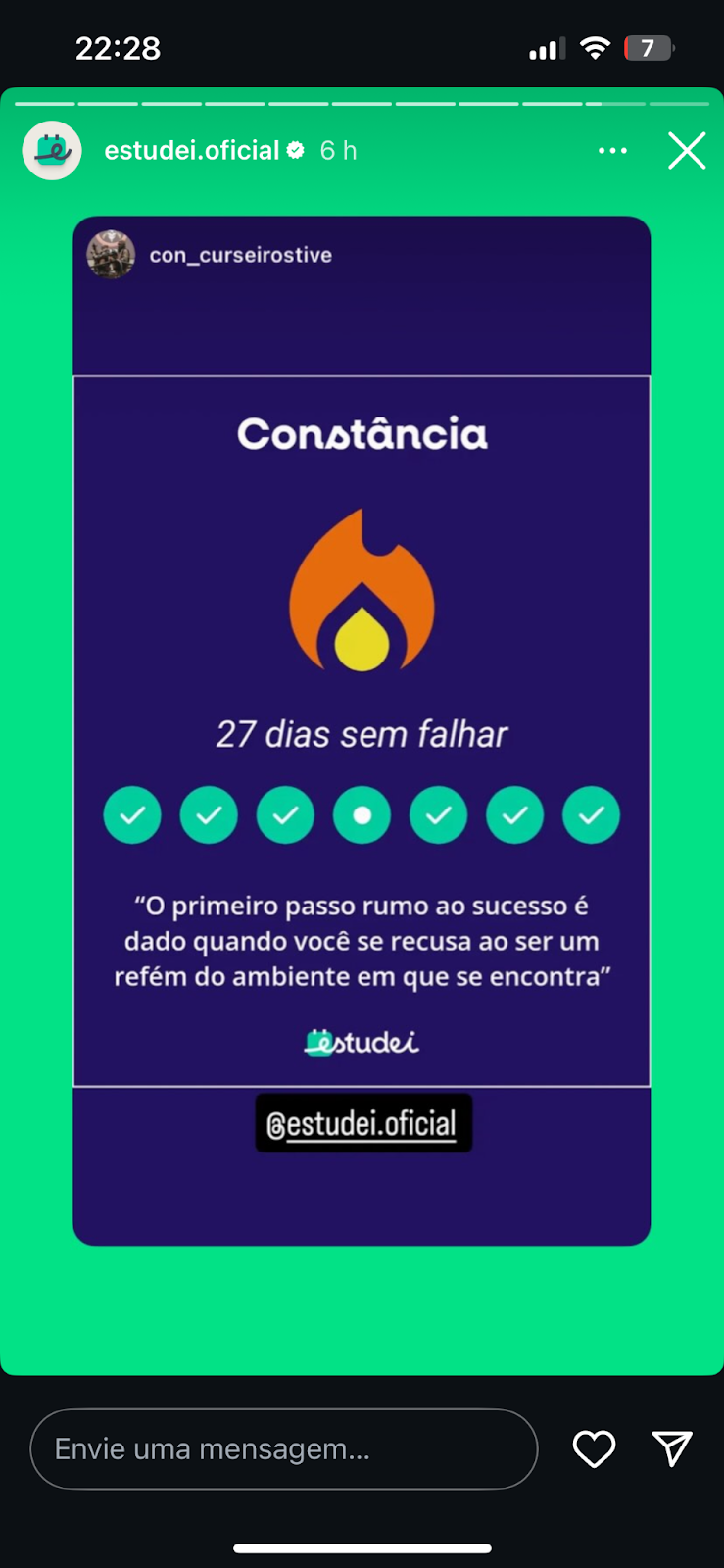724x1568 pixels.
Task: Open the reshared con_curseirostive post
Action: pos(362,730)
